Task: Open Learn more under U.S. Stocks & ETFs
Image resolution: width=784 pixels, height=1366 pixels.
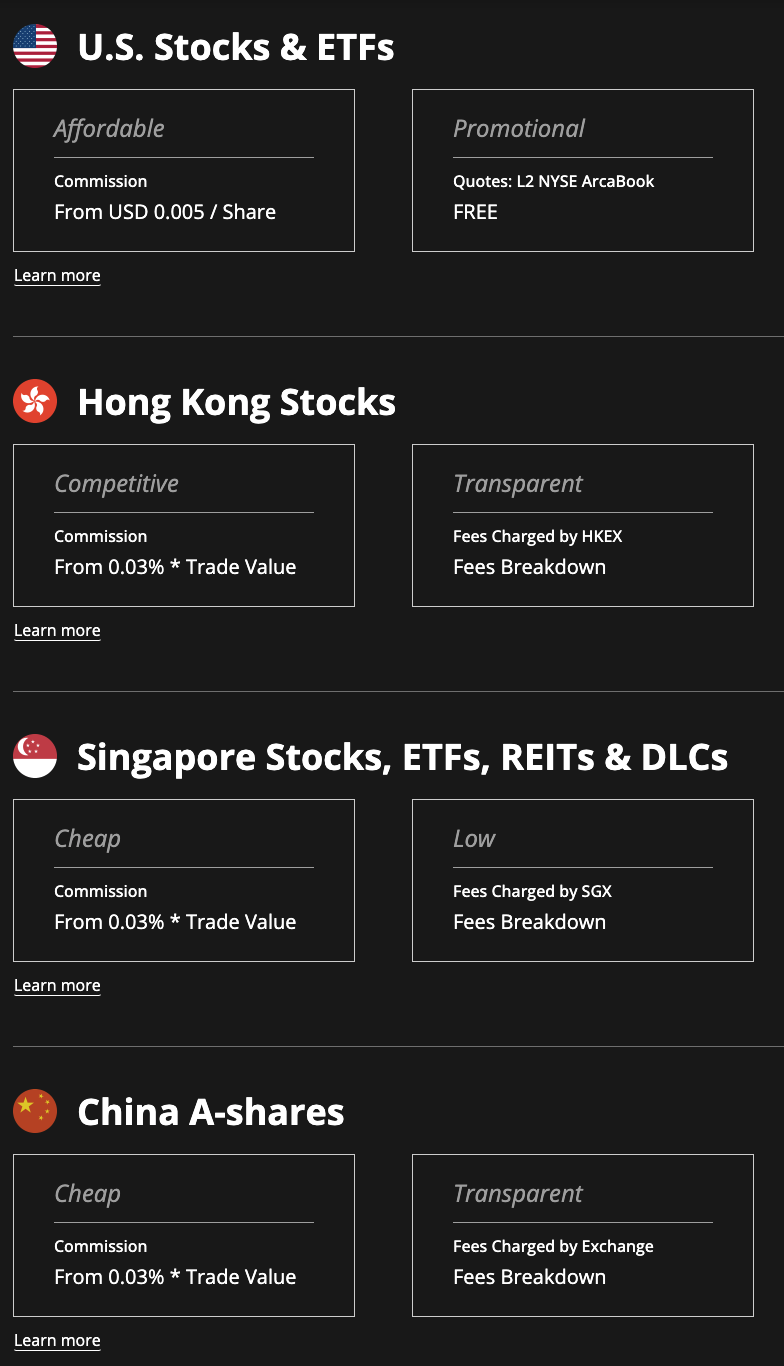Action: click(x=57, y=276)
